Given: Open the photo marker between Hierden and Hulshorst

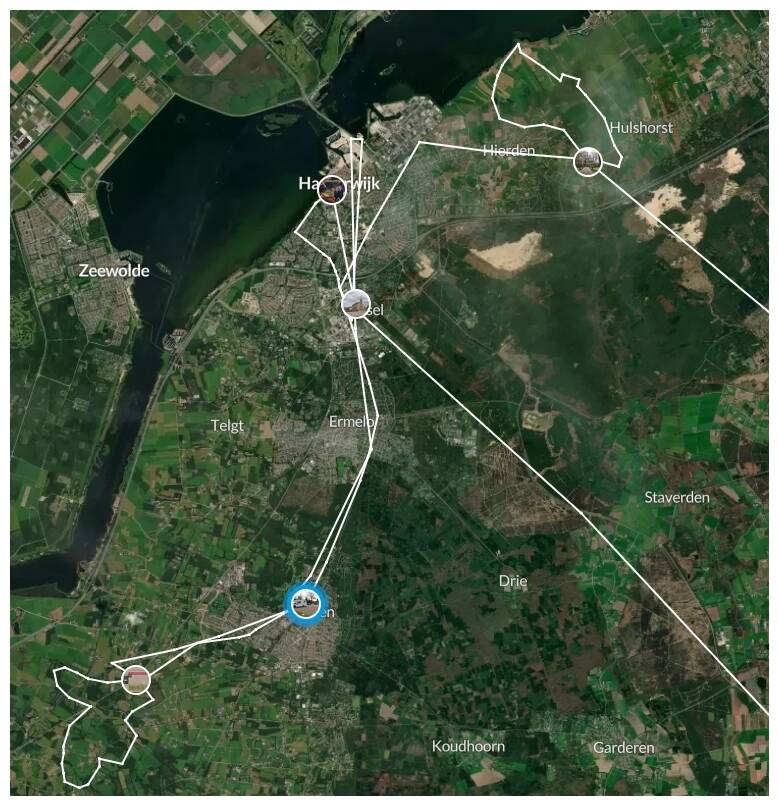Looking at the screenshot, I should tap(588, 161).
